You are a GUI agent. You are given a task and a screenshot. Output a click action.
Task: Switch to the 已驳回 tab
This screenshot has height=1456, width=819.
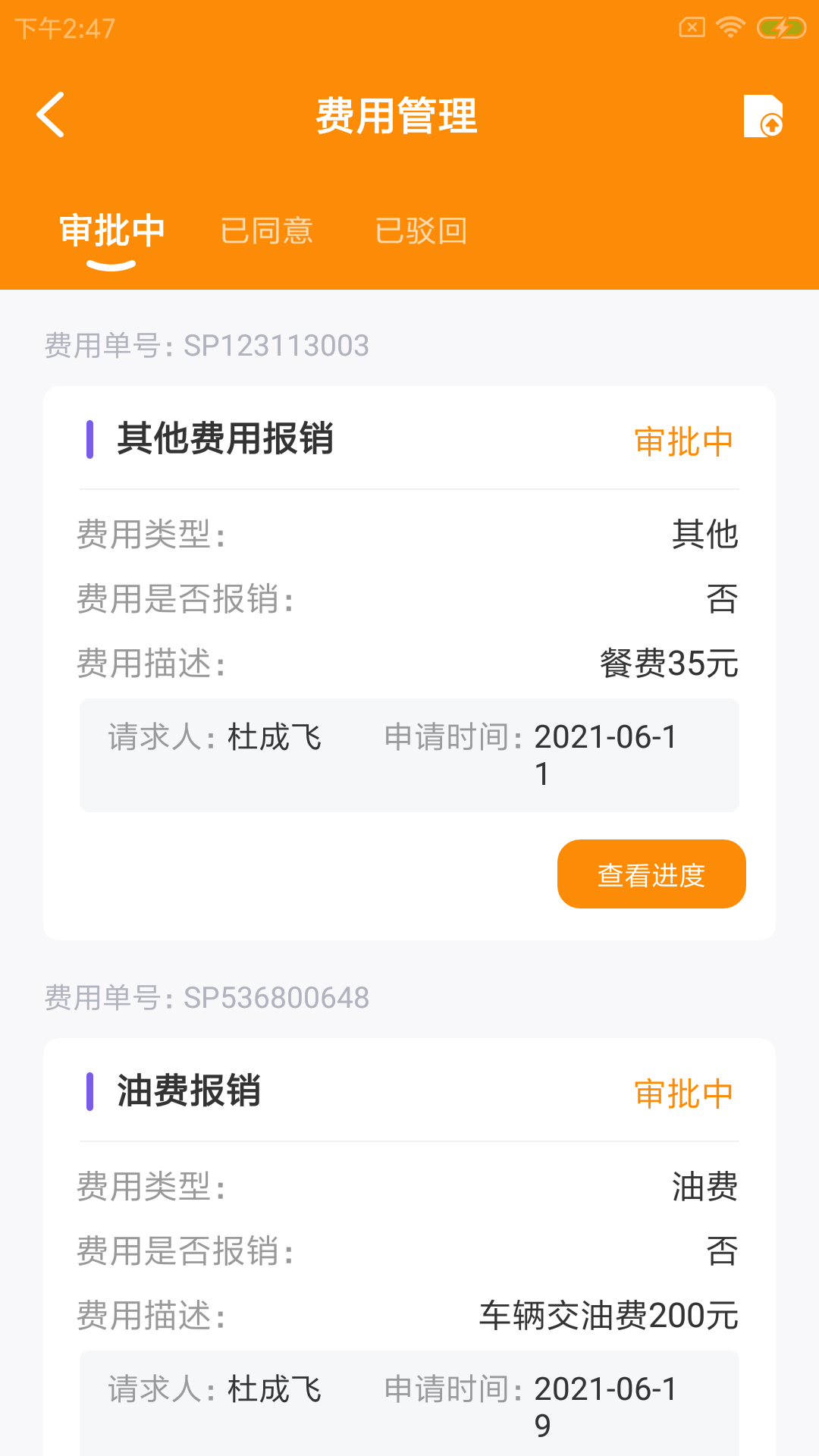421,231
